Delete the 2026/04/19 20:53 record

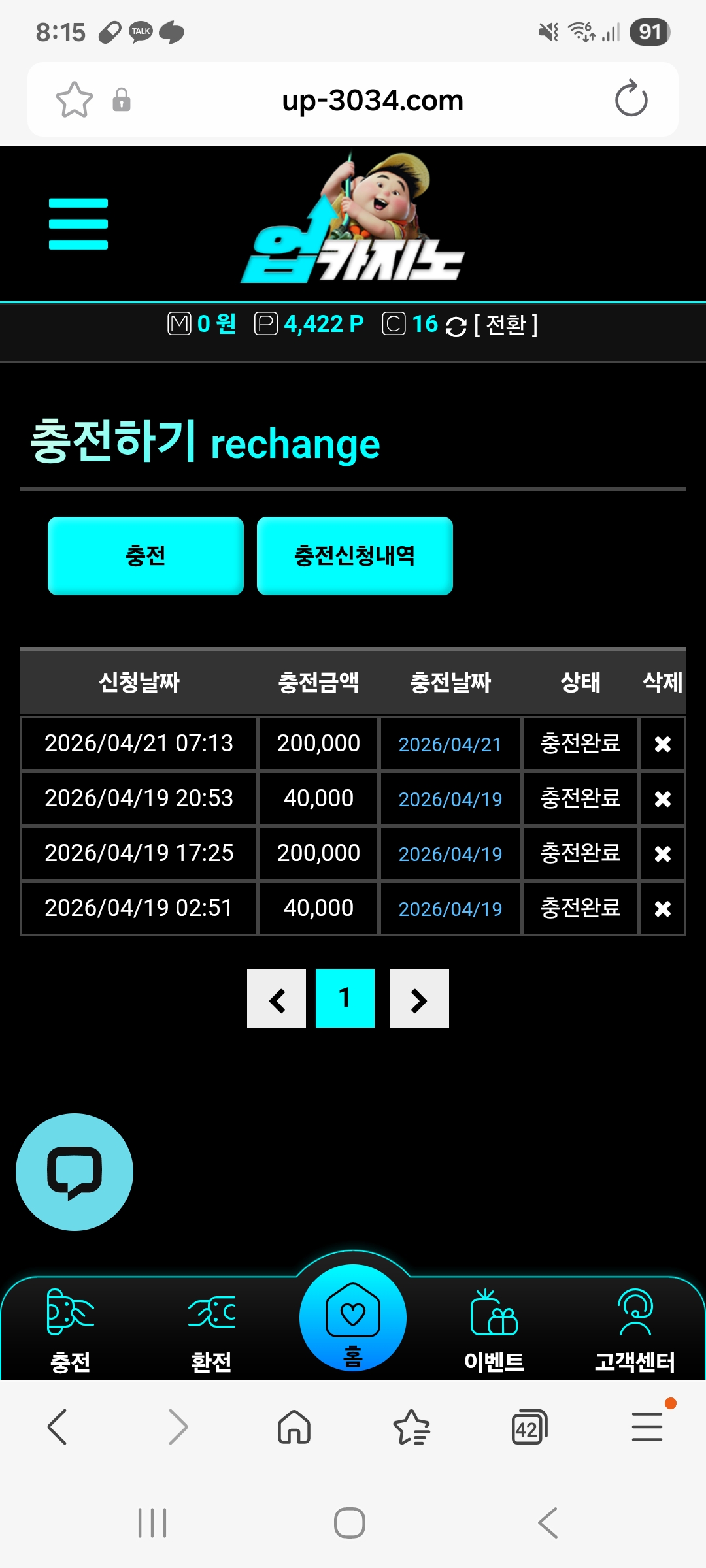coord(662,799)
